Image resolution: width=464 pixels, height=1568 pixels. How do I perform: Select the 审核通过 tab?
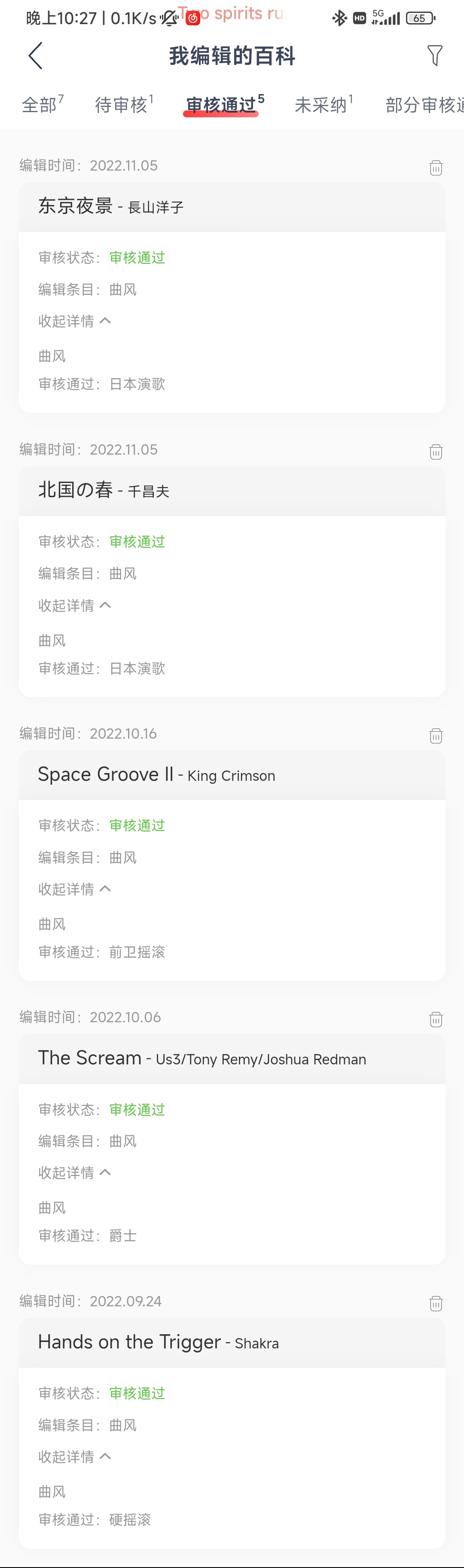(x=223, y=105)
